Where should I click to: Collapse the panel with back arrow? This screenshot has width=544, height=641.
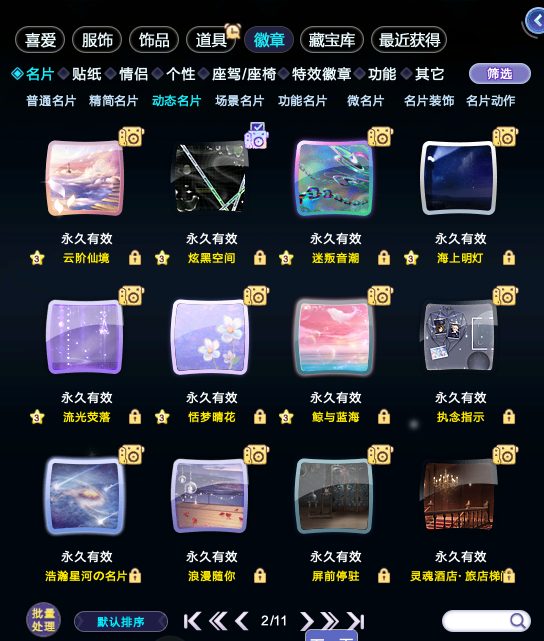[535, 20]
